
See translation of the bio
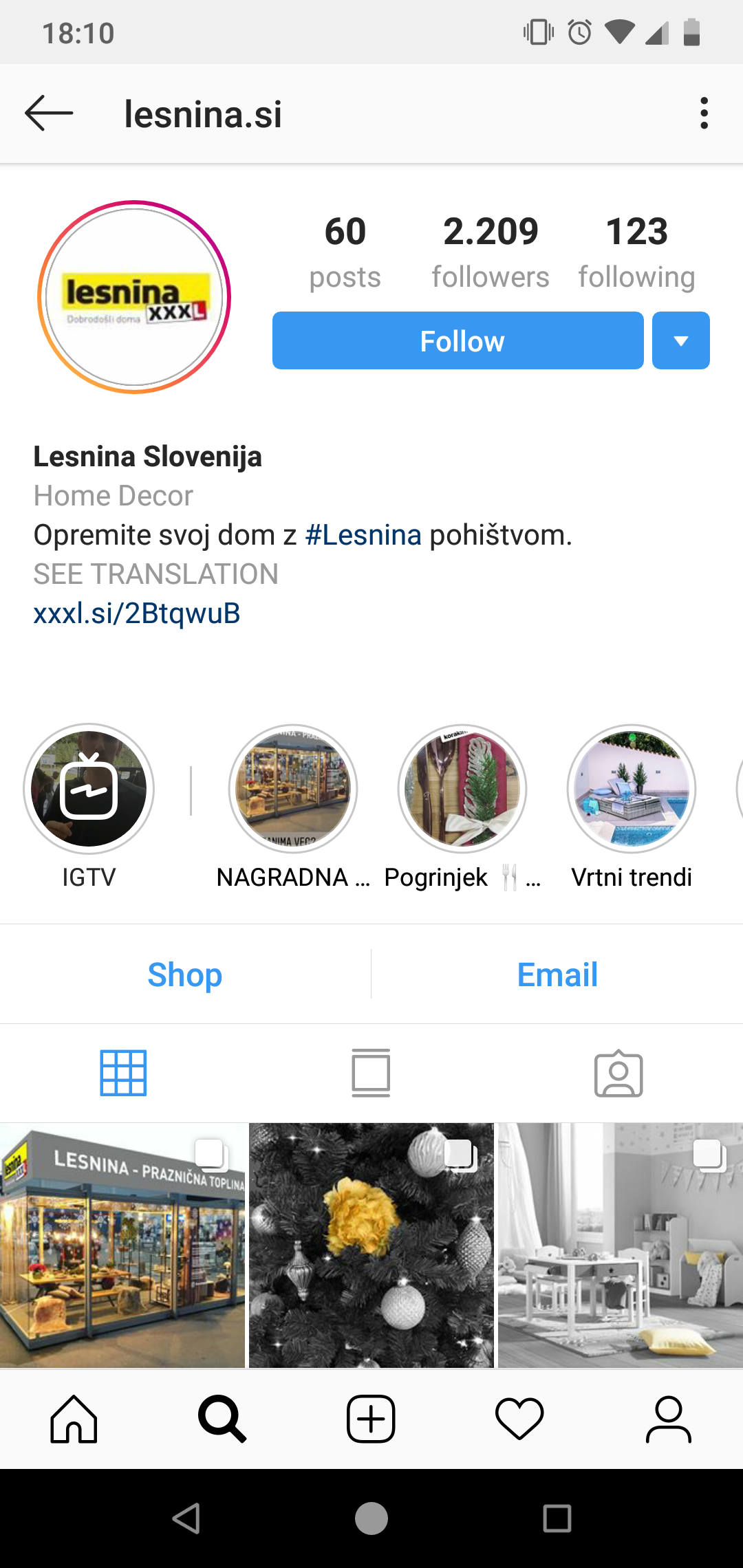click(x=156, y=574)
